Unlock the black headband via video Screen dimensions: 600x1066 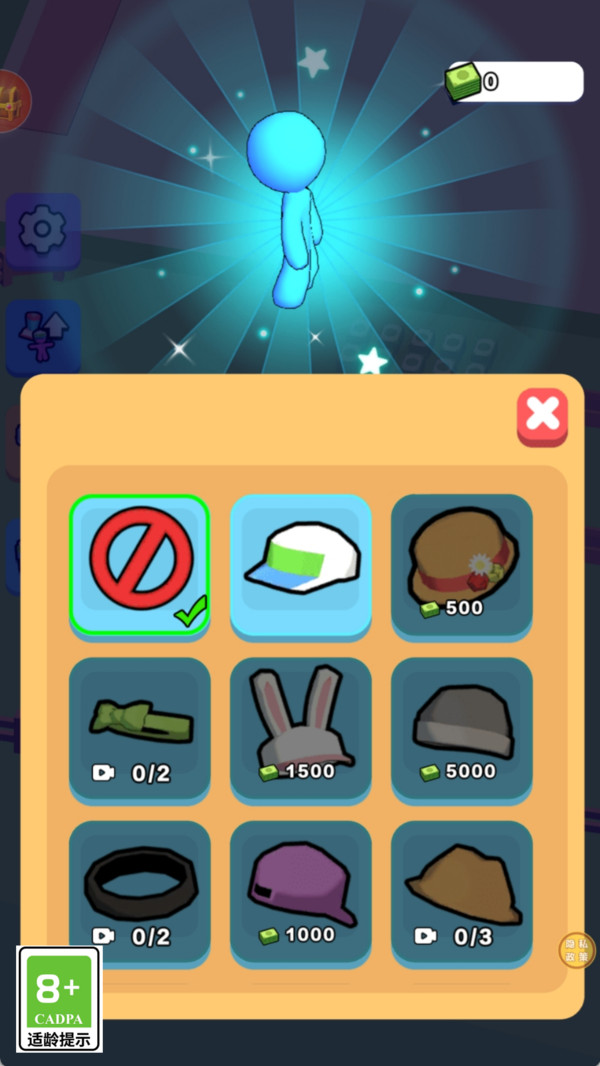pyautogui.click(x=139, y=890)
